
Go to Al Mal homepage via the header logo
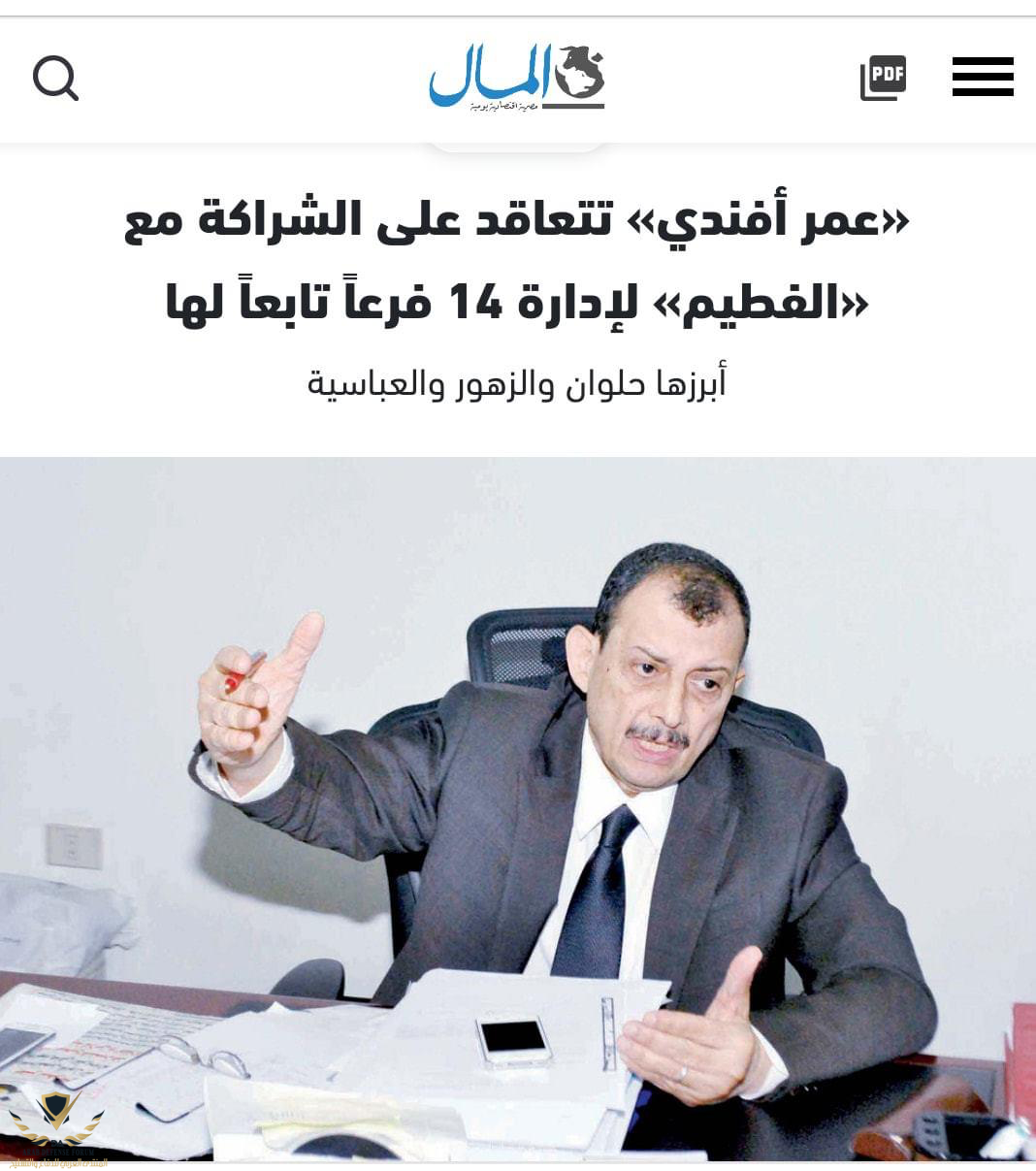tap(517, 76)
